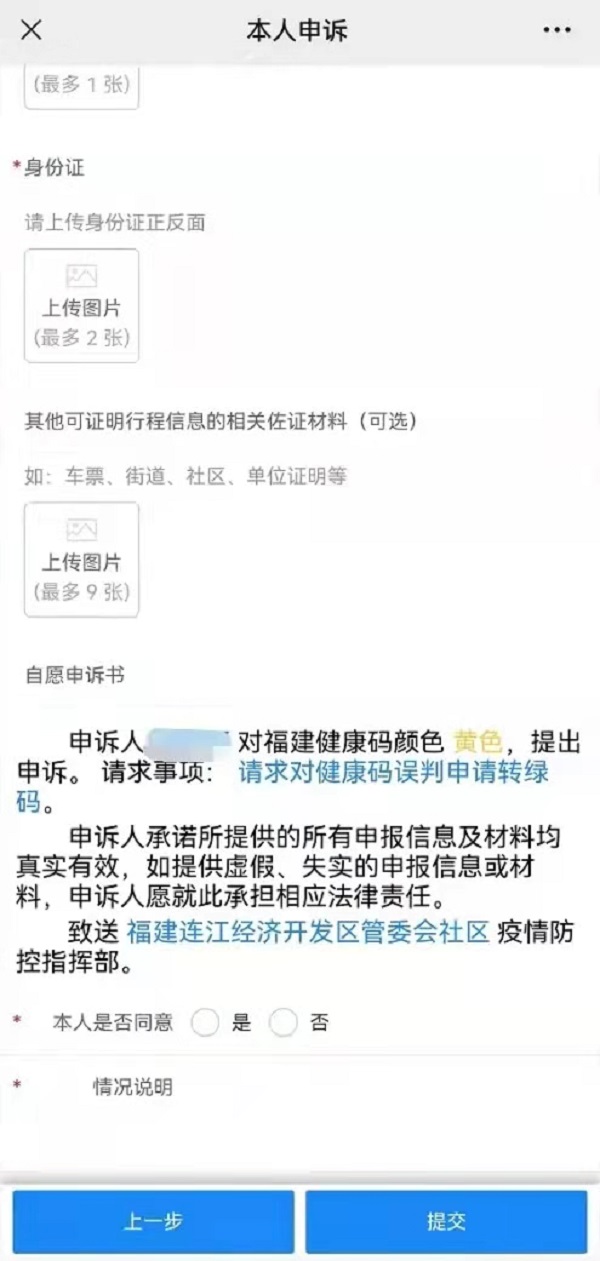Open the three-dot more options menu
The height and width of the screenshot is (1261, 600).
(x=557, y=30)
